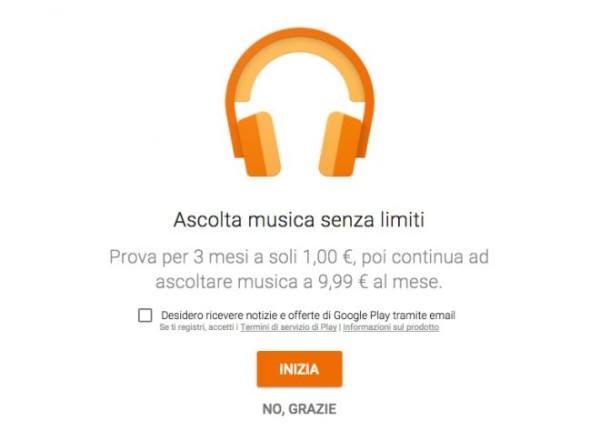Image resolution: width=600 pixels, height=431 pixels.
Task: Tick the Google Play email offers checkbox
Action: coord(145,316)
